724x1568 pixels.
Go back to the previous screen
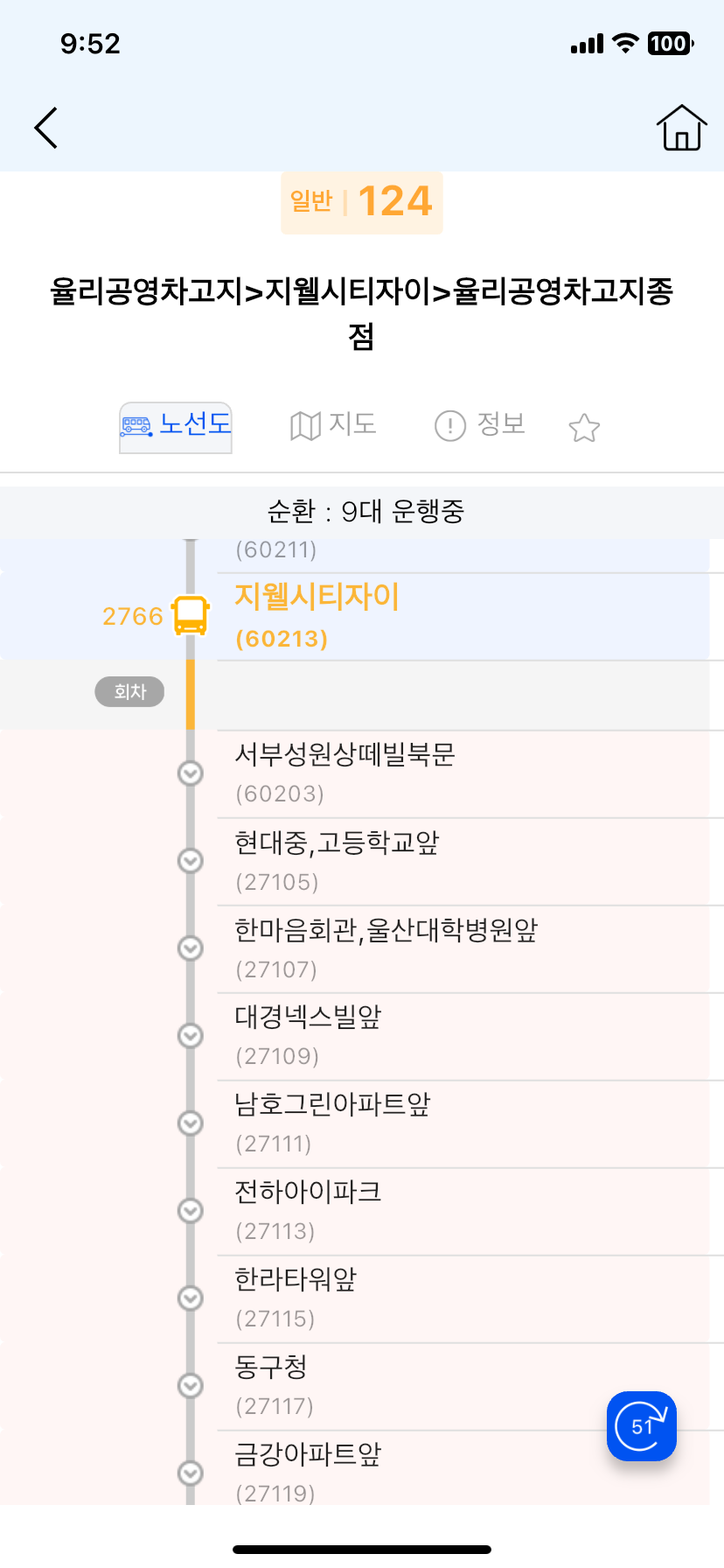point(46,129)
